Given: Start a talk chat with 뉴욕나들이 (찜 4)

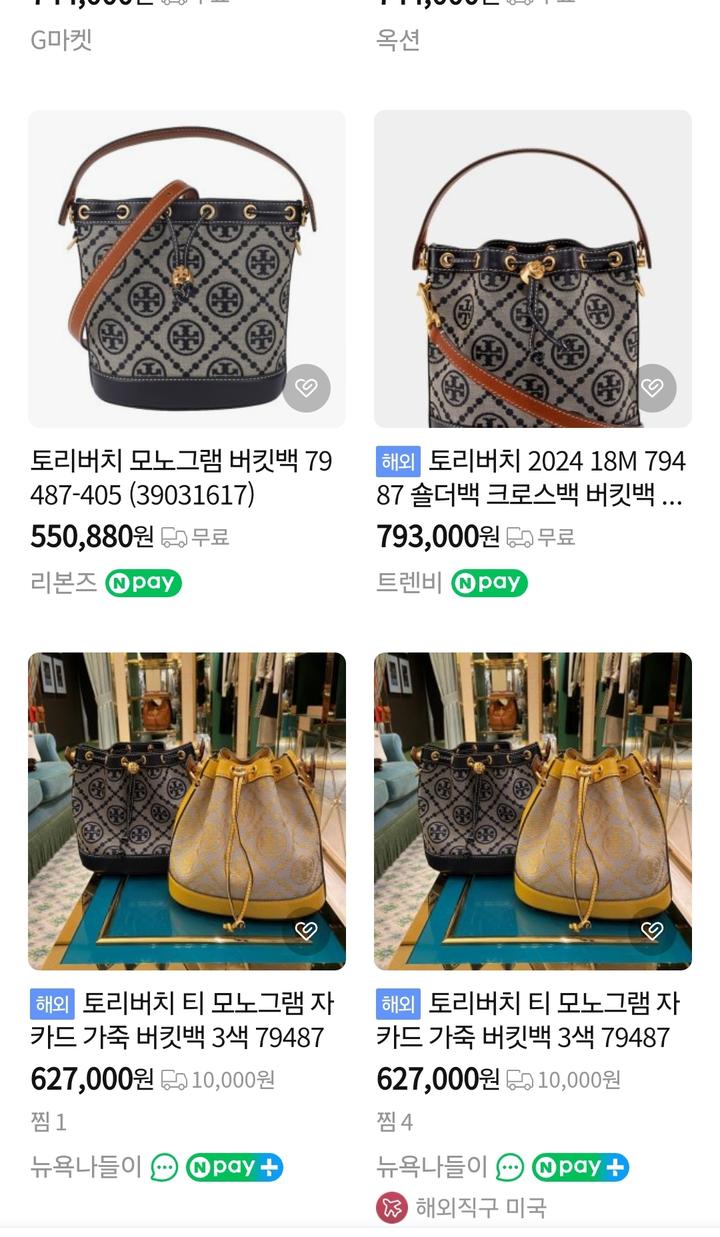Looking at the screenshot, I should click(x=510, y=1167).
